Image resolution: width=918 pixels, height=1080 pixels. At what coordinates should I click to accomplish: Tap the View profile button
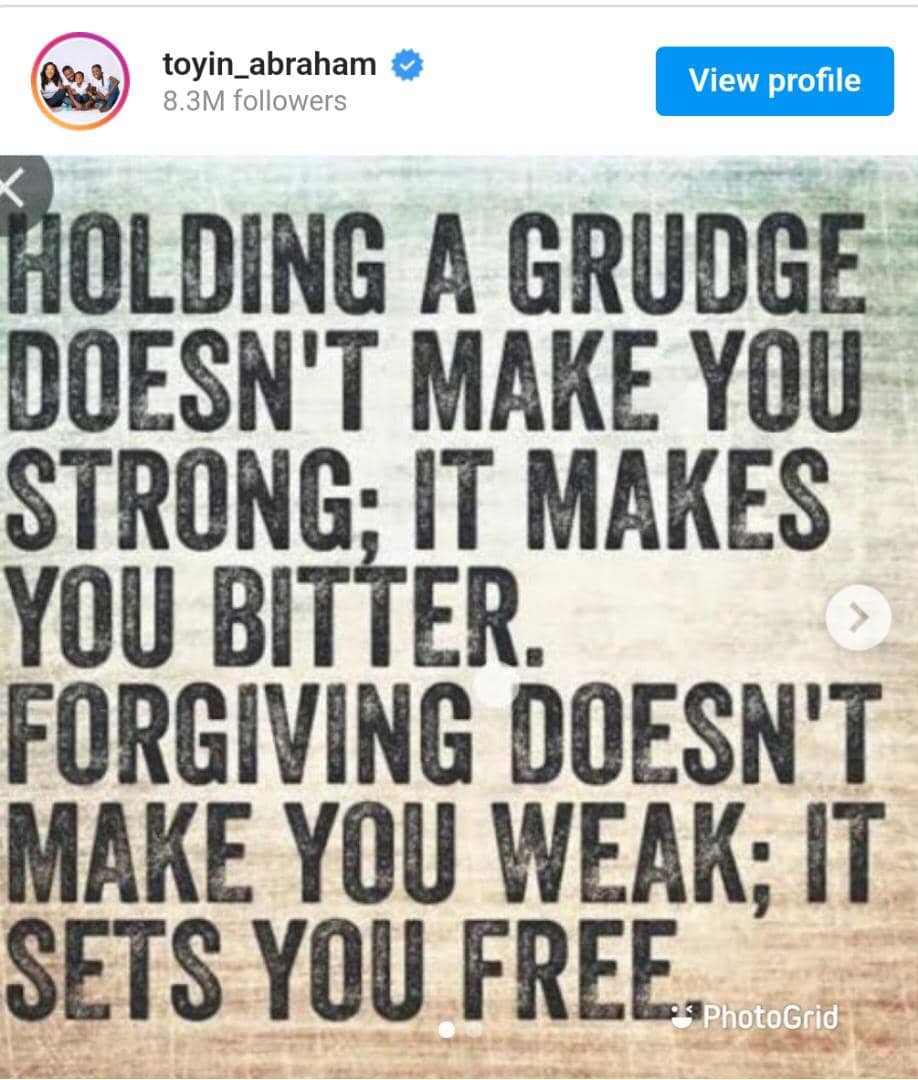(774, 81)
